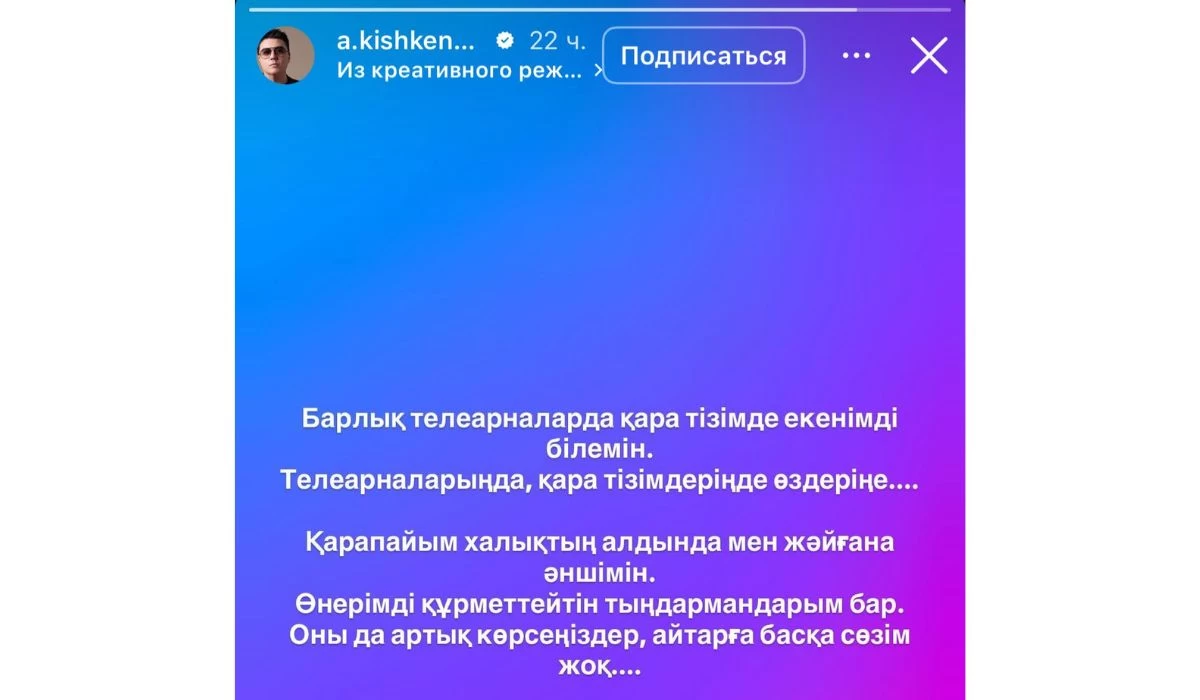Tap the Подписаться follow button
The width and height of the screenshot is (1200, 700).
(703, 56)
